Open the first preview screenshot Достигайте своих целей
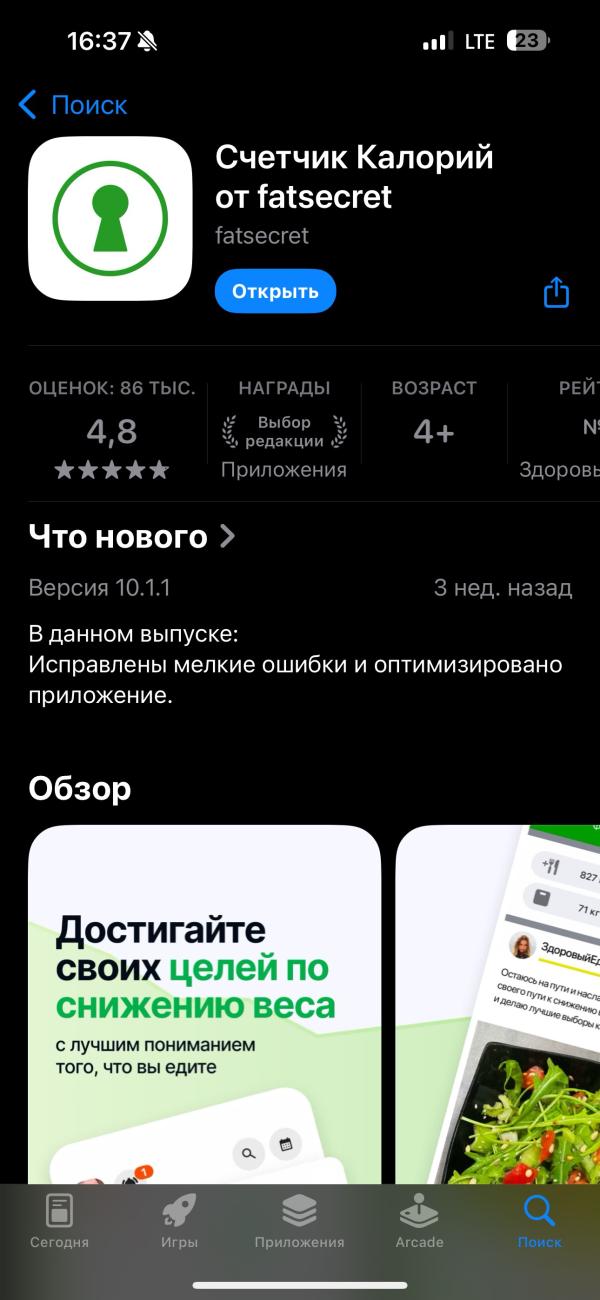The image size is (600, 1300). pos(204,1005)
